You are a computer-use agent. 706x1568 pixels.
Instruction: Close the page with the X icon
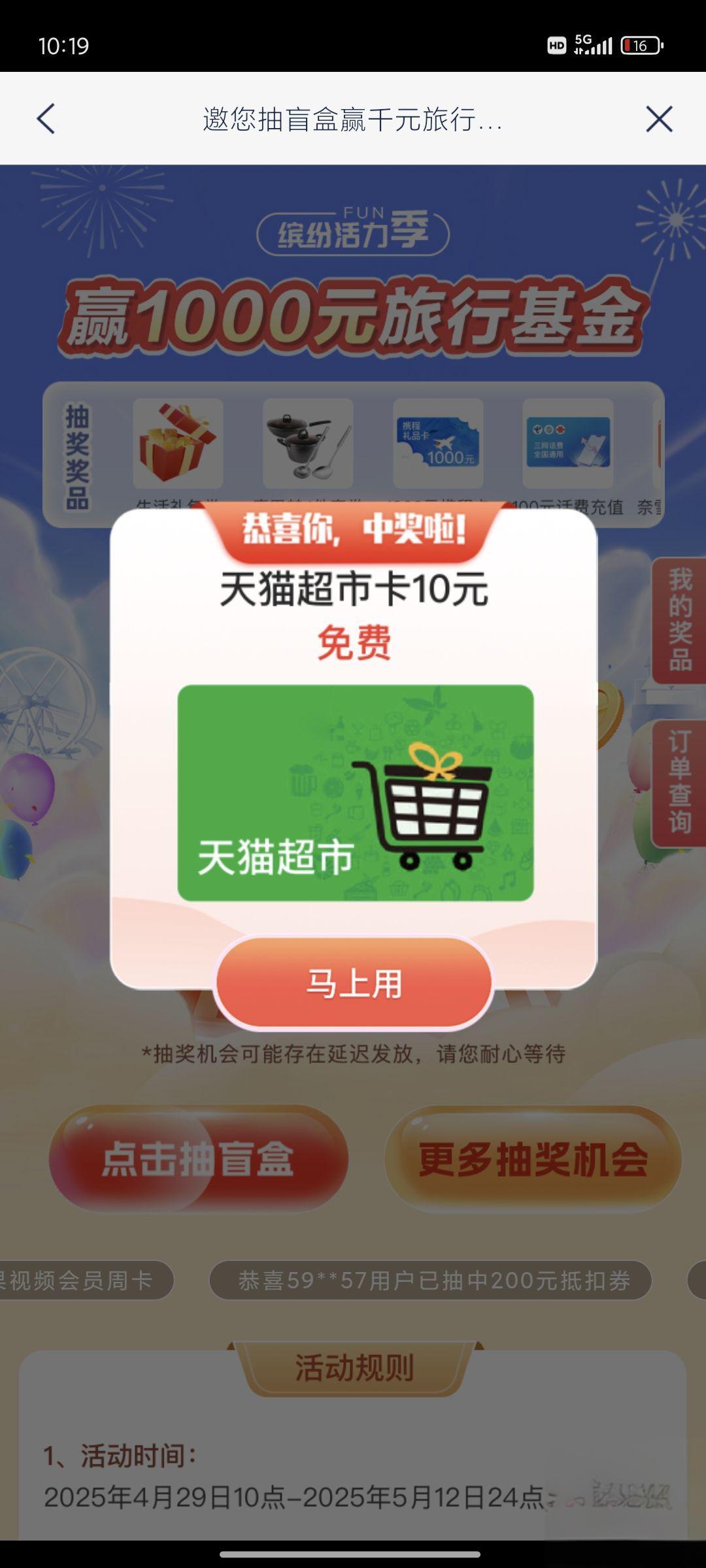[659, 119]
